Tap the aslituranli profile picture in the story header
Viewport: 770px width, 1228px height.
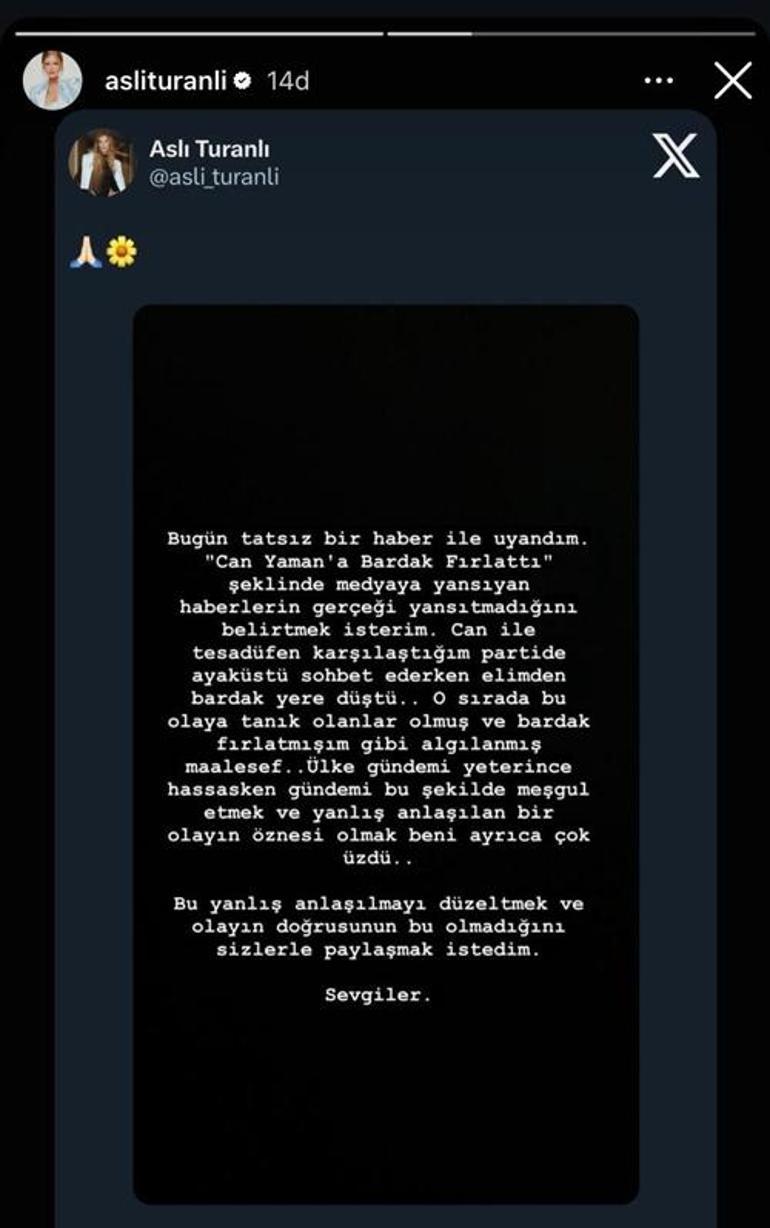point(52,80)
